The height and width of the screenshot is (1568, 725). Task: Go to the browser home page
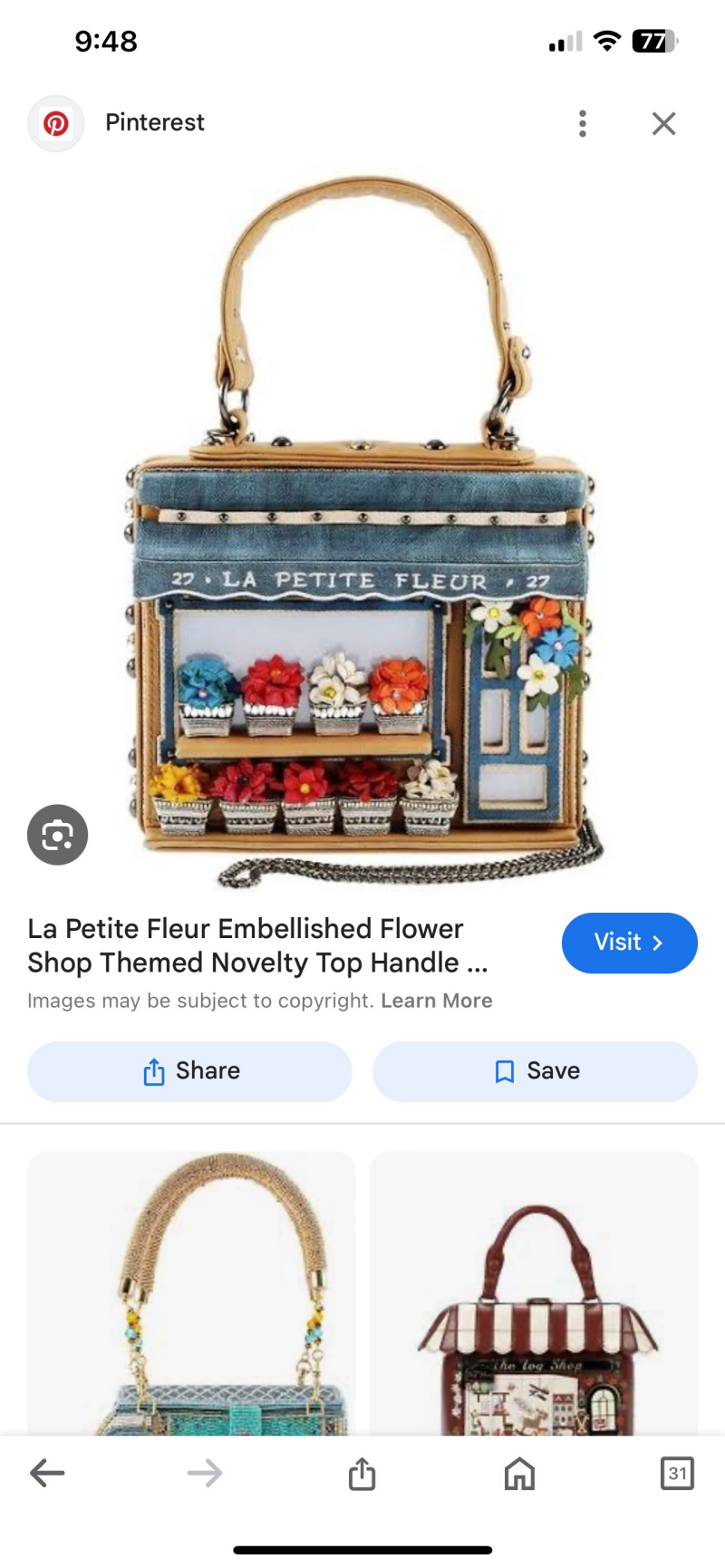tap(519, 1473)
